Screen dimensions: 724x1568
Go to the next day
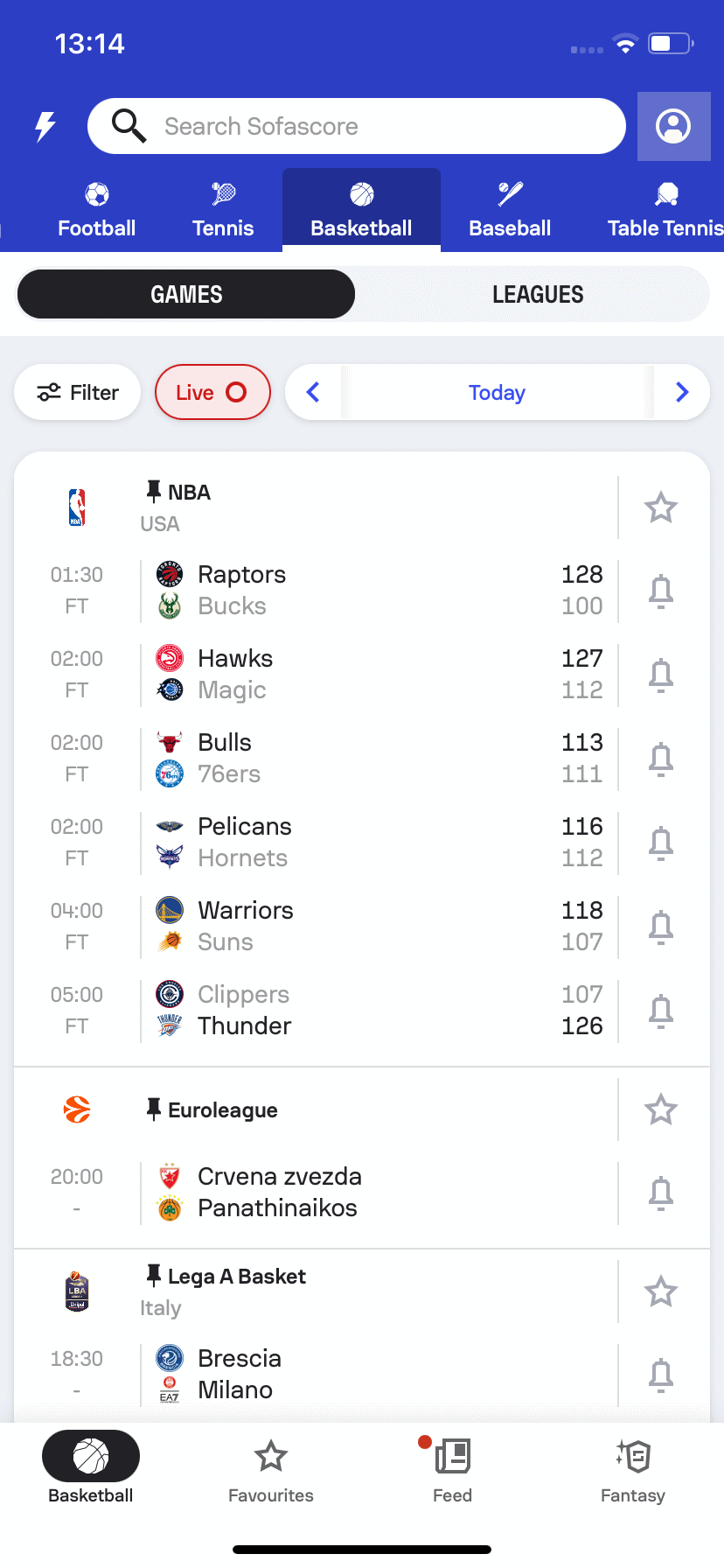pyautogui.click(x=682, y=392)
